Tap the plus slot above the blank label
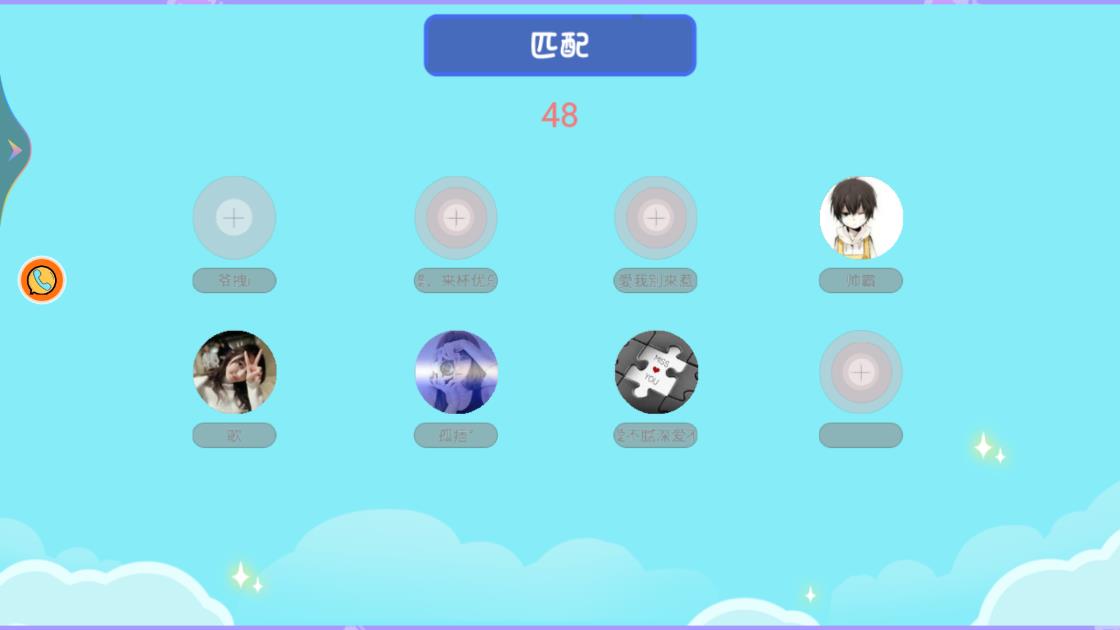The height and width of the screenshot is (630, 1120). point(861,372)
